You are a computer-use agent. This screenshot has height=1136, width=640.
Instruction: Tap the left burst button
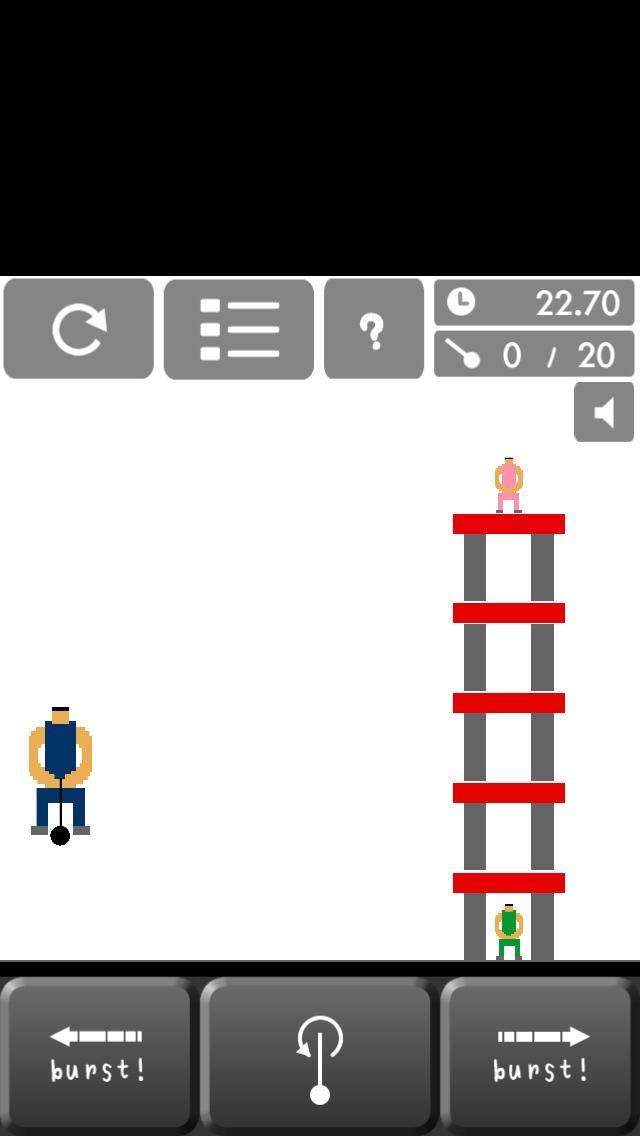(x=97, y=1054)
